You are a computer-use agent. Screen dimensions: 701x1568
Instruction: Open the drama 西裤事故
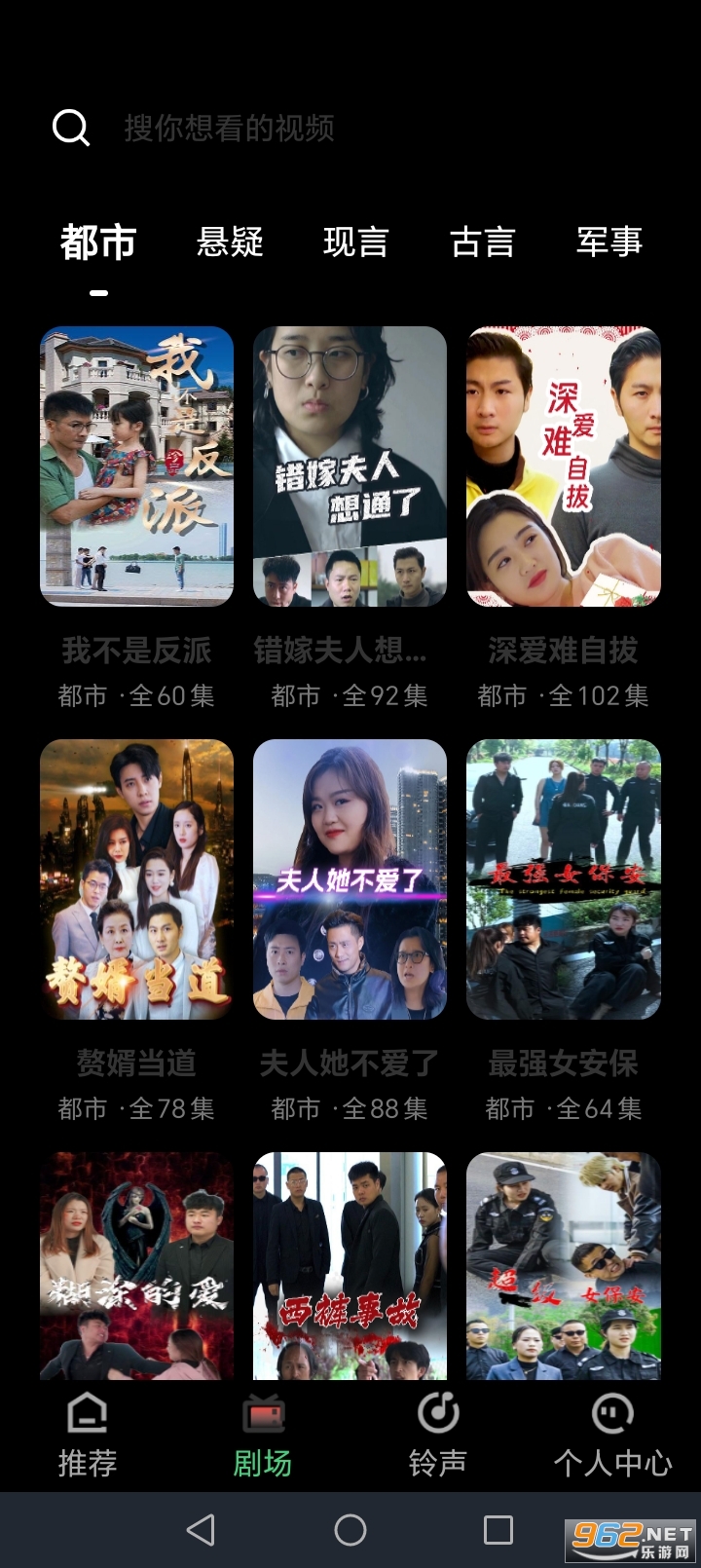tap(350, 1265)
